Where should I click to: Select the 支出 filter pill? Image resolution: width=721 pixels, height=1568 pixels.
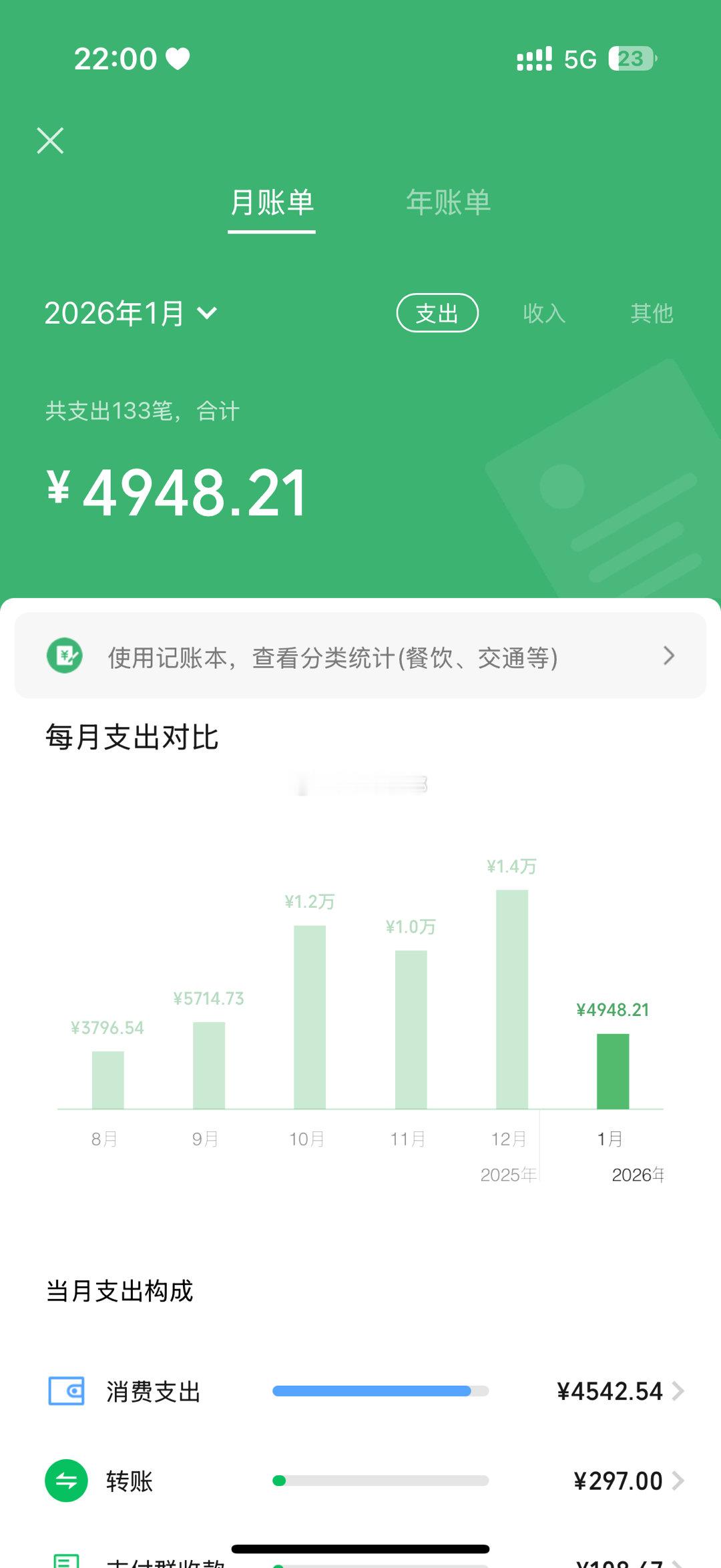pyautogui.click(x=437, y=312)
